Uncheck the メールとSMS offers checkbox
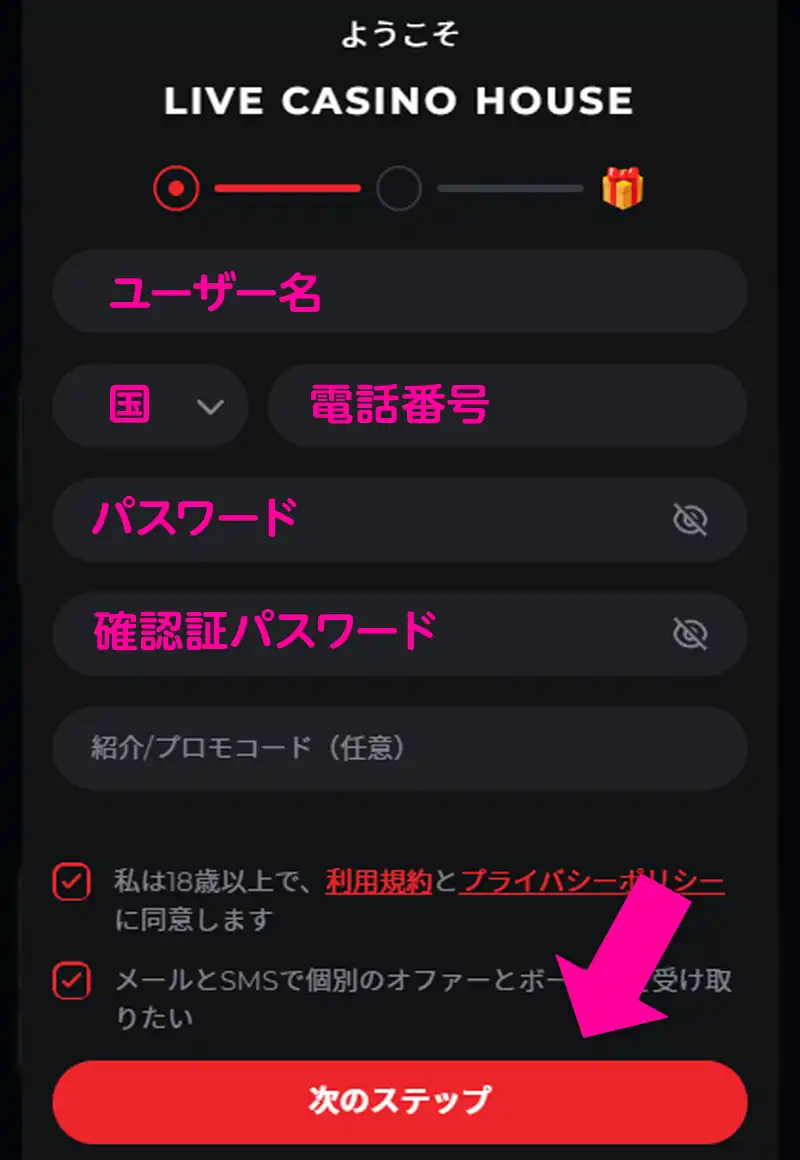This screenshot has width=800, height=1160. point(71,981)
